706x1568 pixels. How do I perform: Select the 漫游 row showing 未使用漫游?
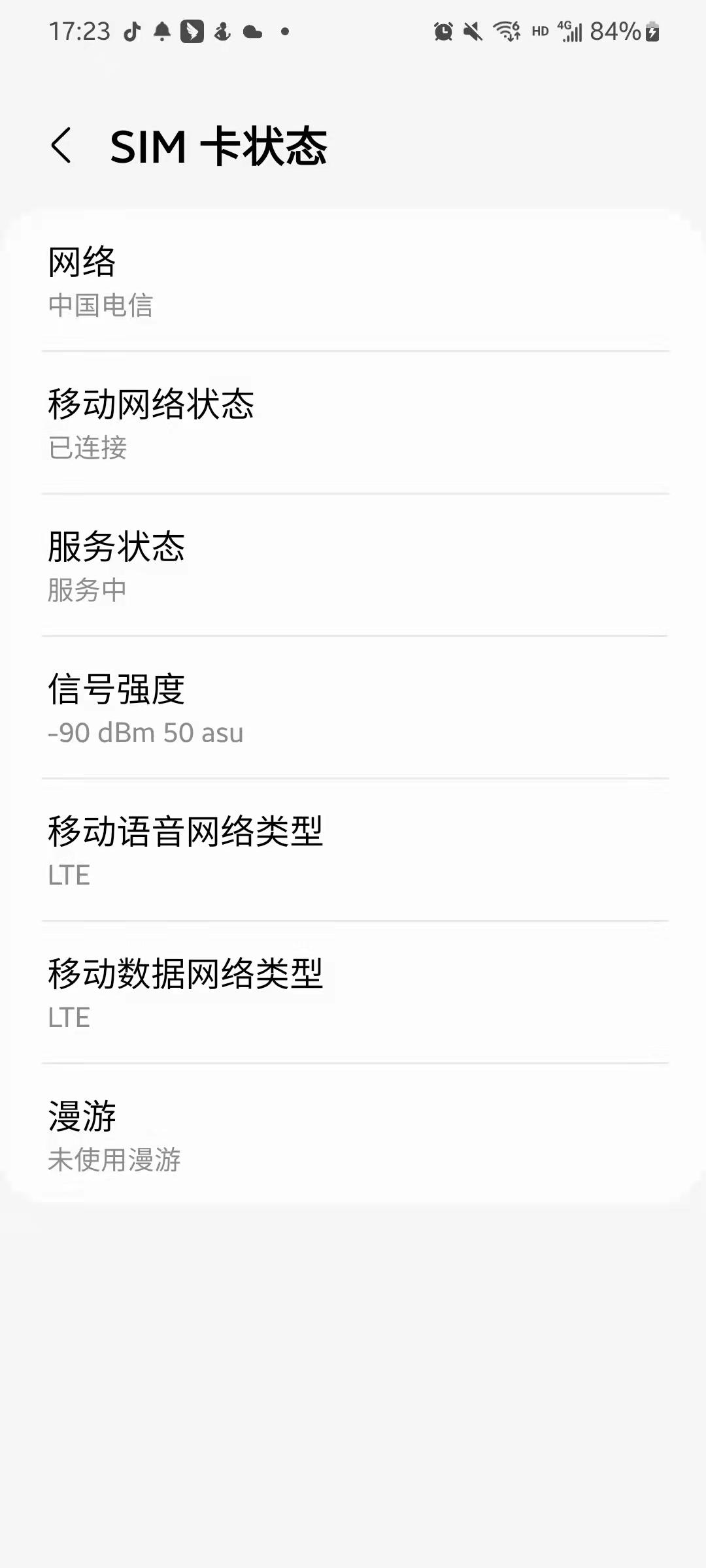click(353, 1137)
